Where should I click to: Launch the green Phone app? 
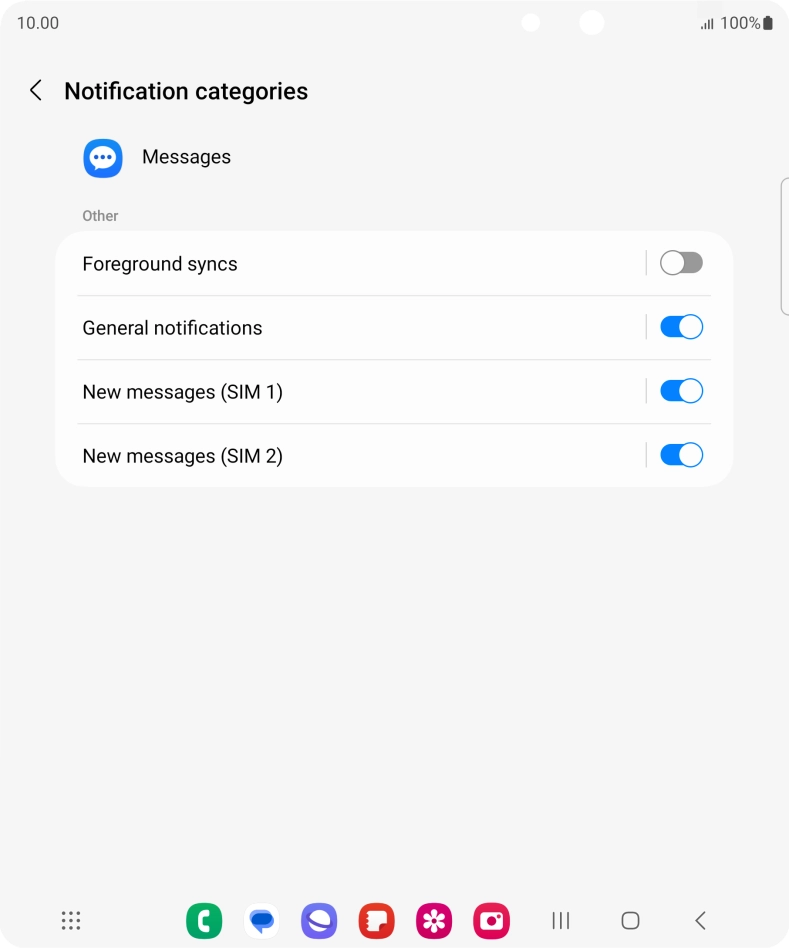204,920
